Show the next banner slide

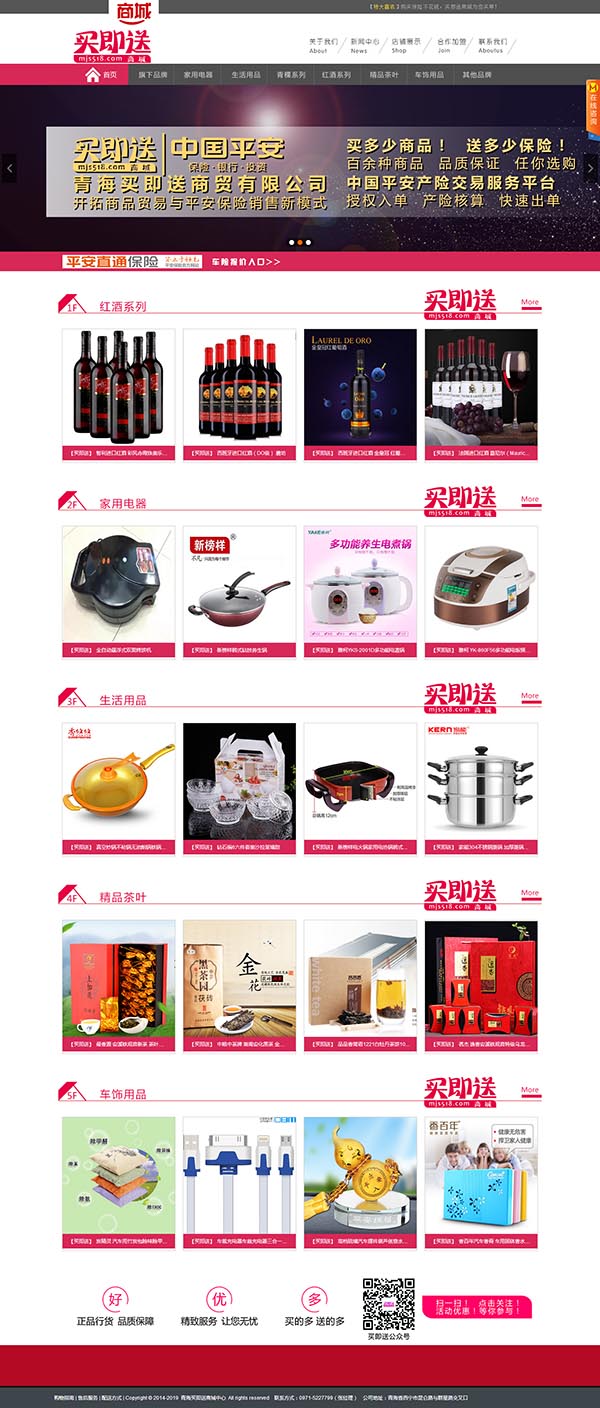[x=591, y=168]
